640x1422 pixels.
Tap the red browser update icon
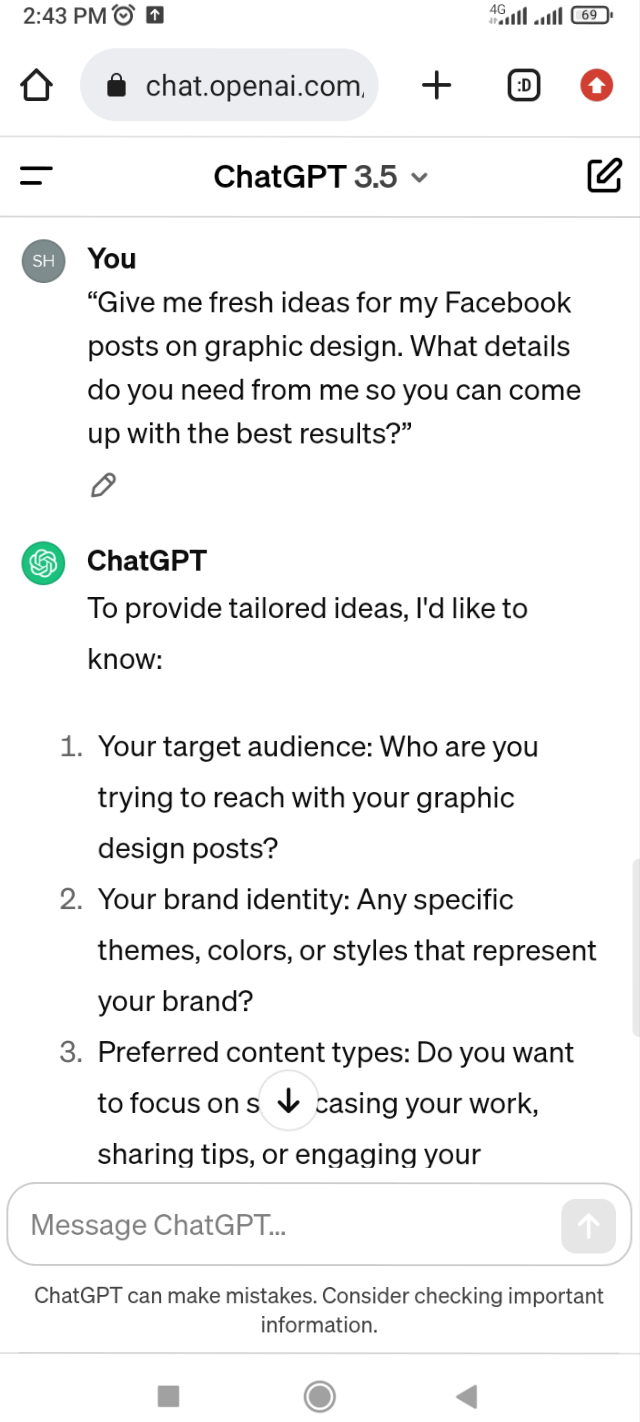[x=596, y=87]
